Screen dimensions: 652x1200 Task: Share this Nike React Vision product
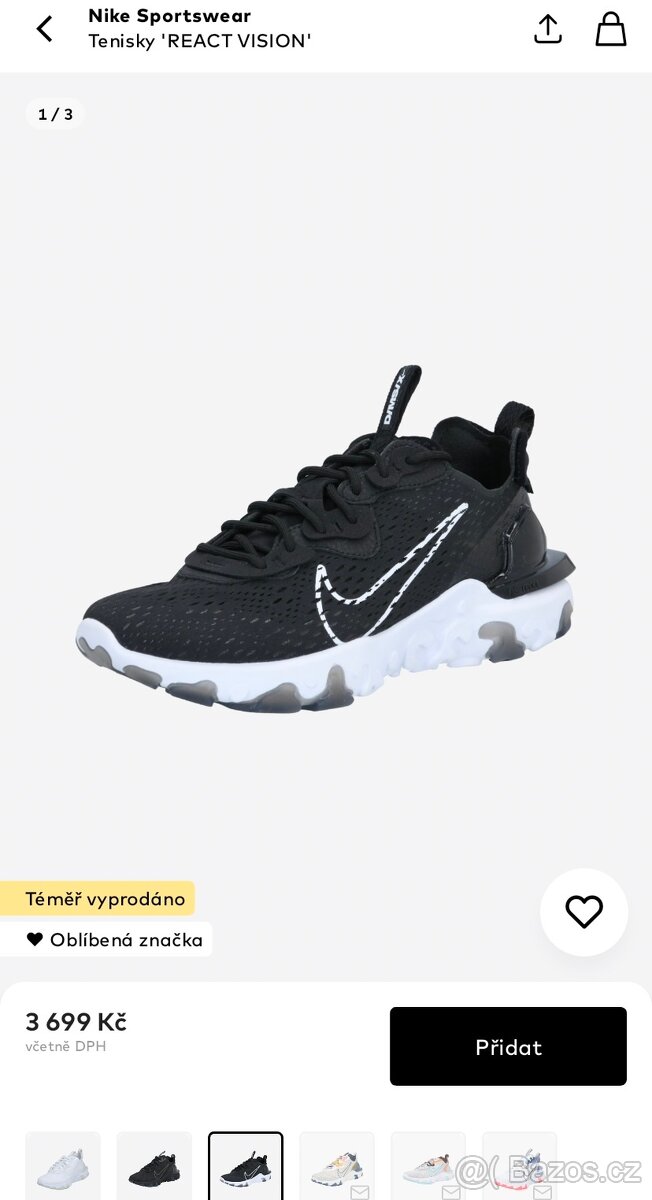pyautogui.click(x=548, y=29)
